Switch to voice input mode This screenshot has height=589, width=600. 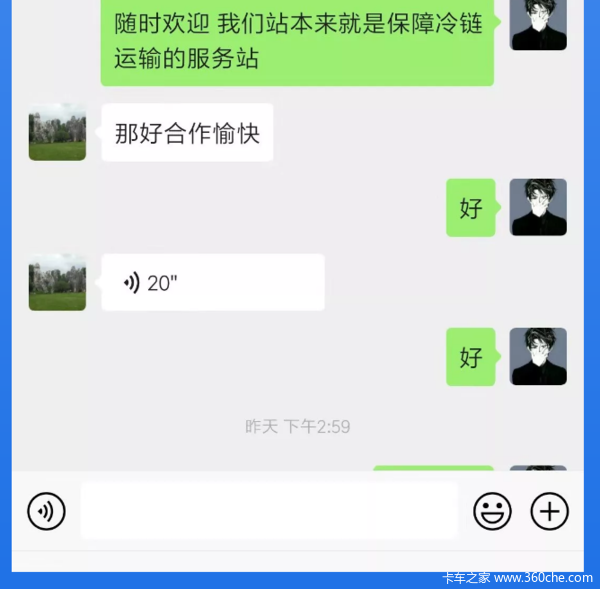coord(46,511)
